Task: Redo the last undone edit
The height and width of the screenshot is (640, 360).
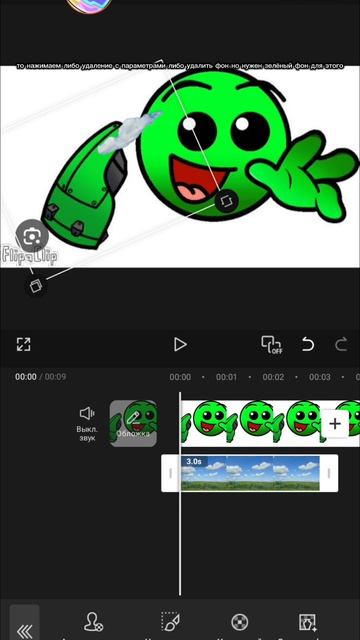Action: pyautogui.click(x=341, y=344)
